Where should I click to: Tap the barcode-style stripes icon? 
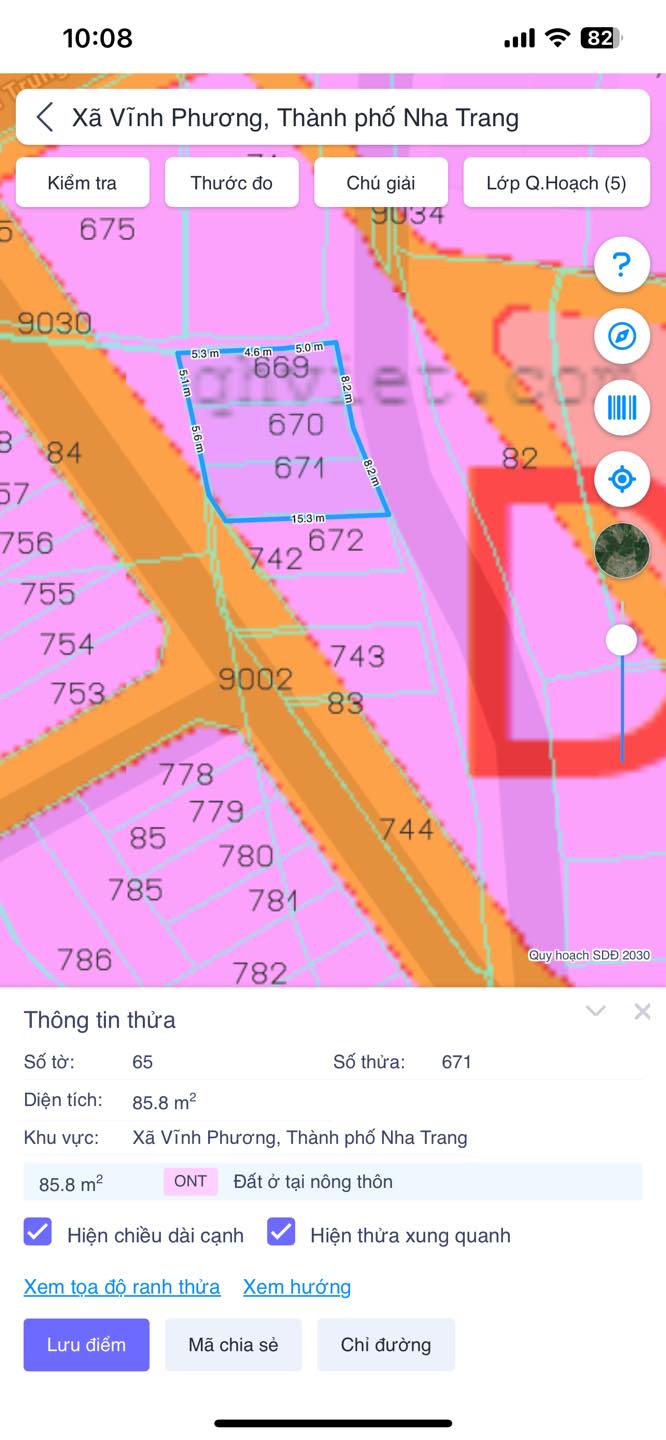[x=622, y=408]
